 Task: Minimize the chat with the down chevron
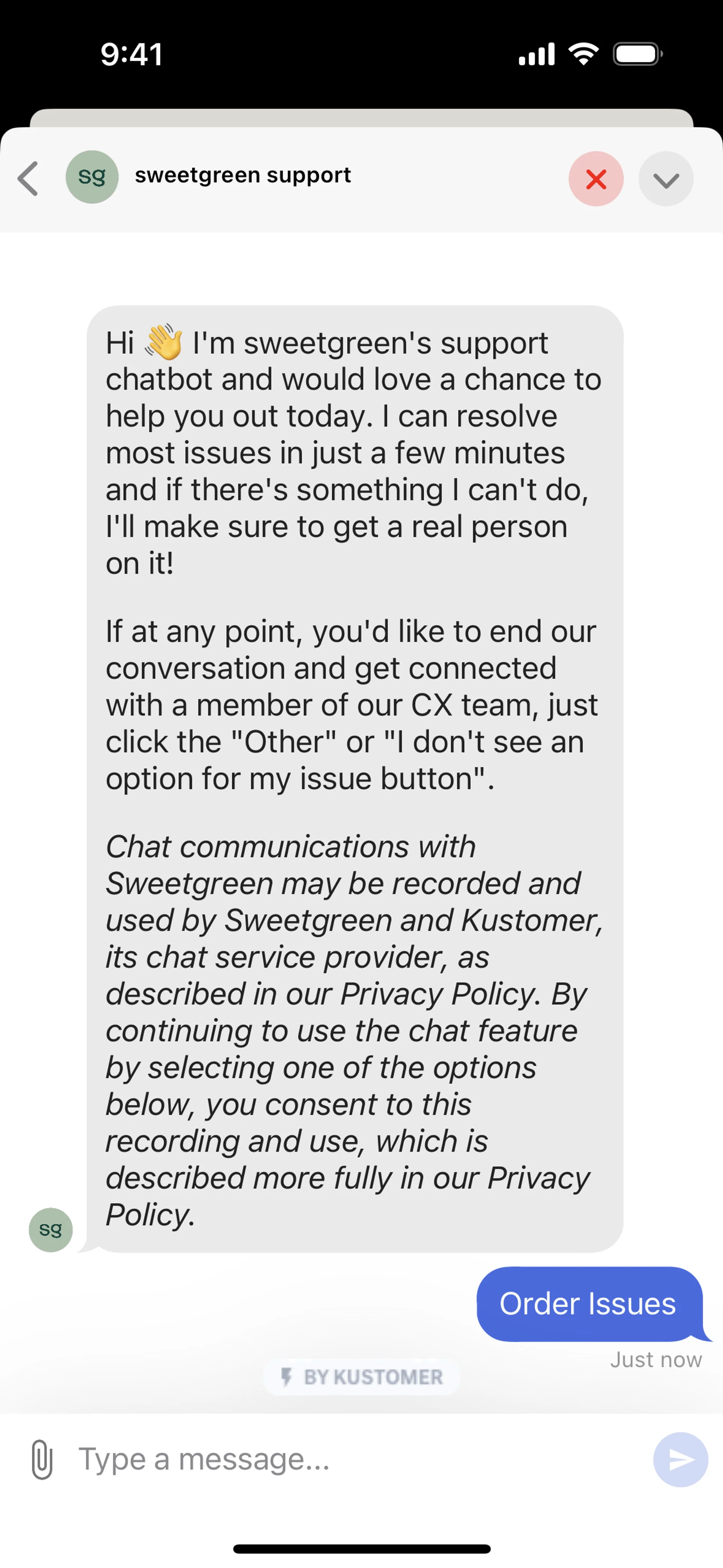click(666, 179)
